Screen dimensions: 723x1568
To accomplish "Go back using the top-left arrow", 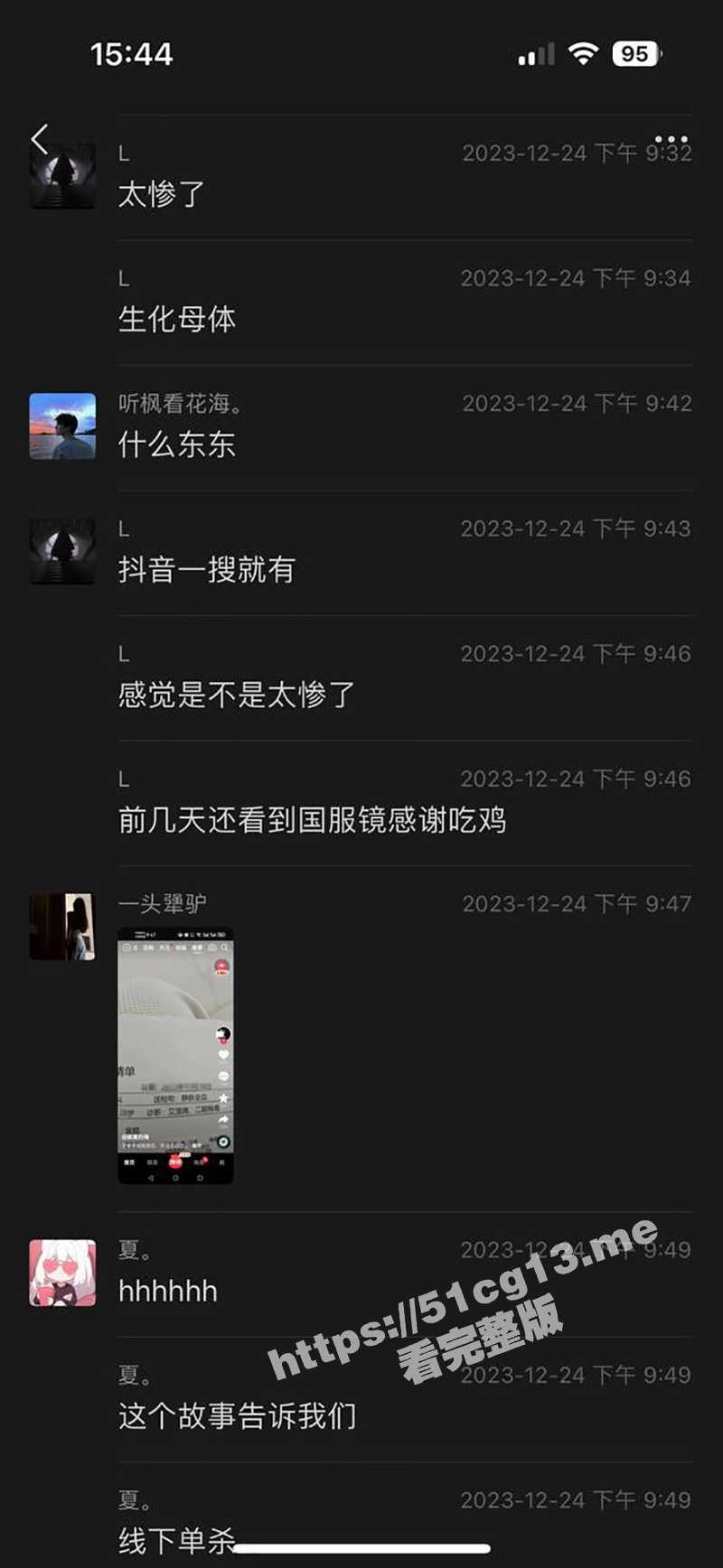I will coord(40,139).
